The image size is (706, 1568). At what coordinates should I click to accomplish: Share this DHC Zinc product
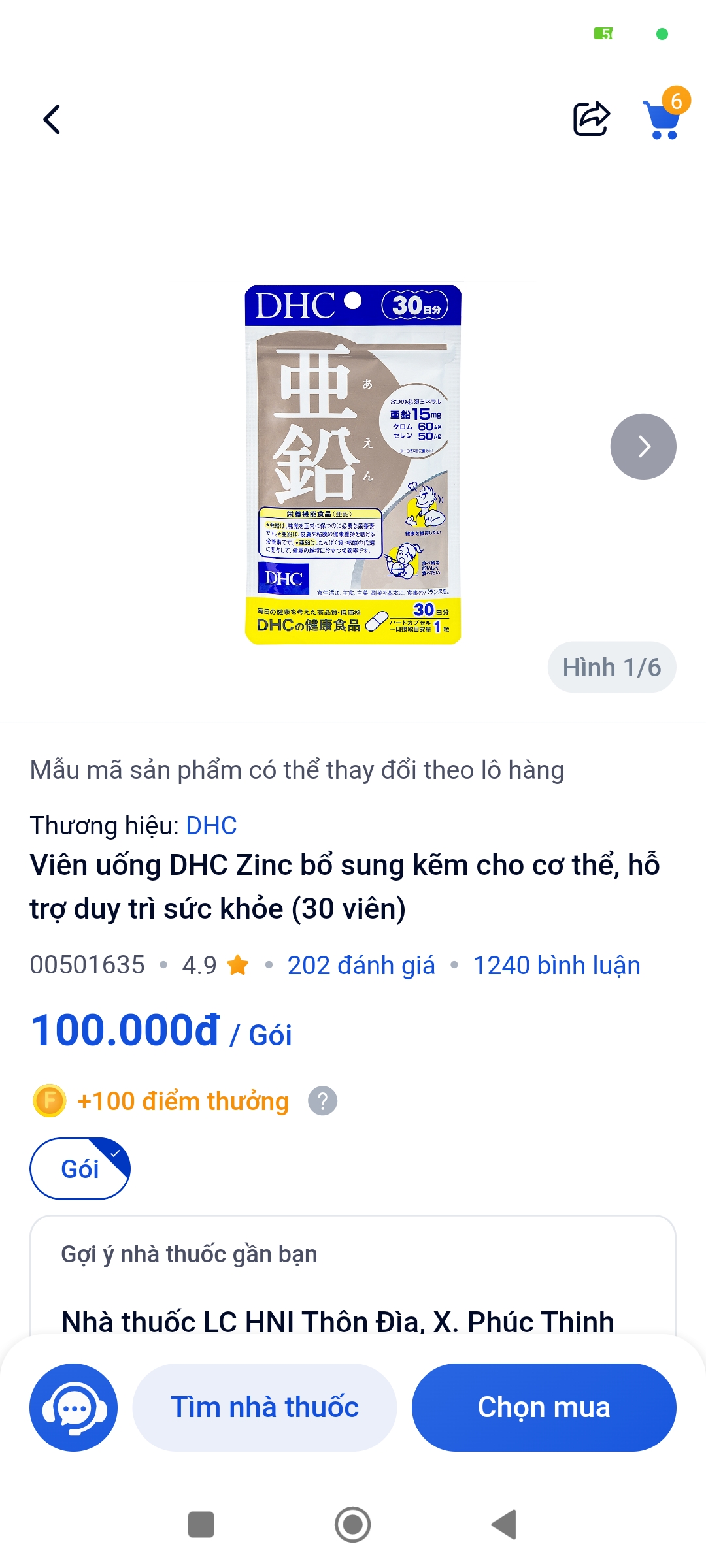point(592,119)
